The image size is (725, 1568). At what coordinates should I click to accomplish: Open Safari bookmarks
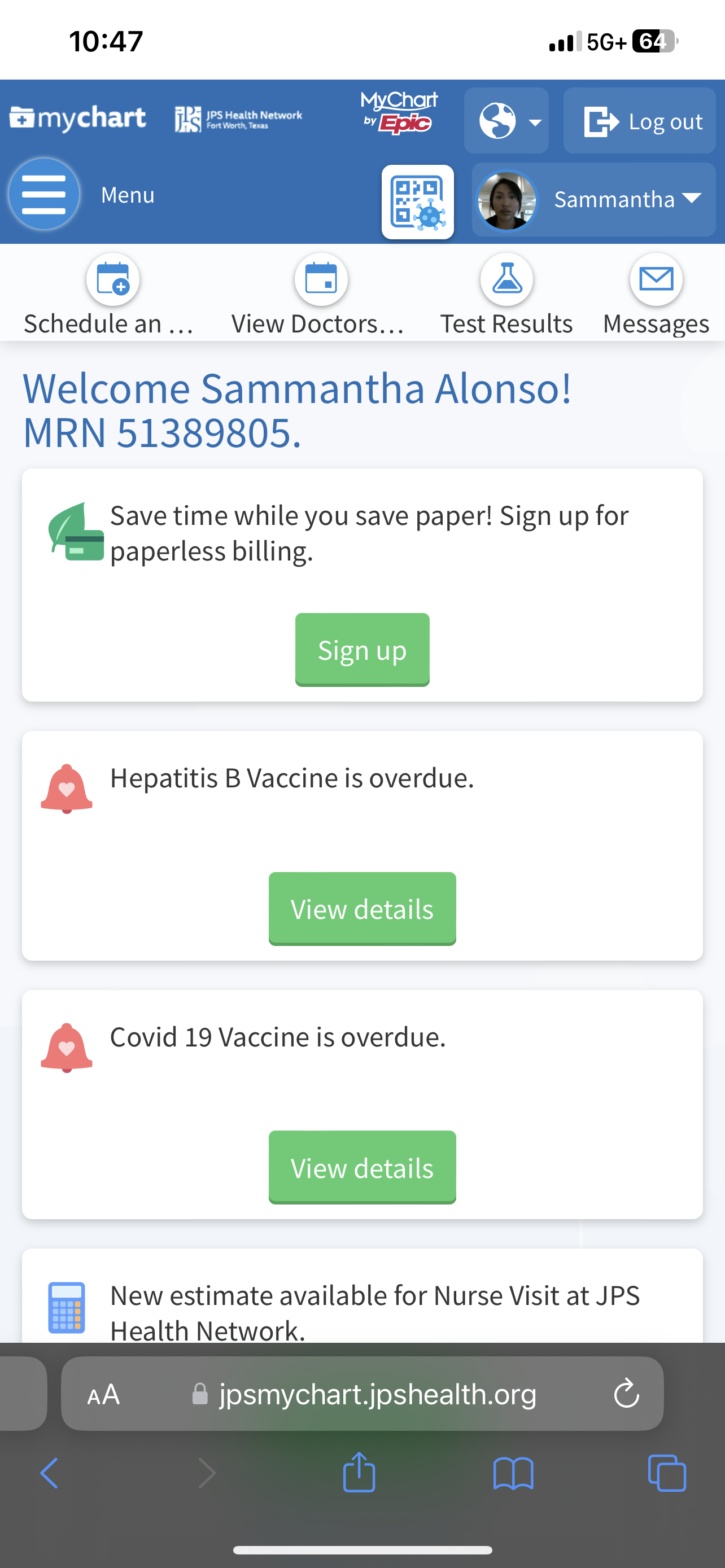513,1474
